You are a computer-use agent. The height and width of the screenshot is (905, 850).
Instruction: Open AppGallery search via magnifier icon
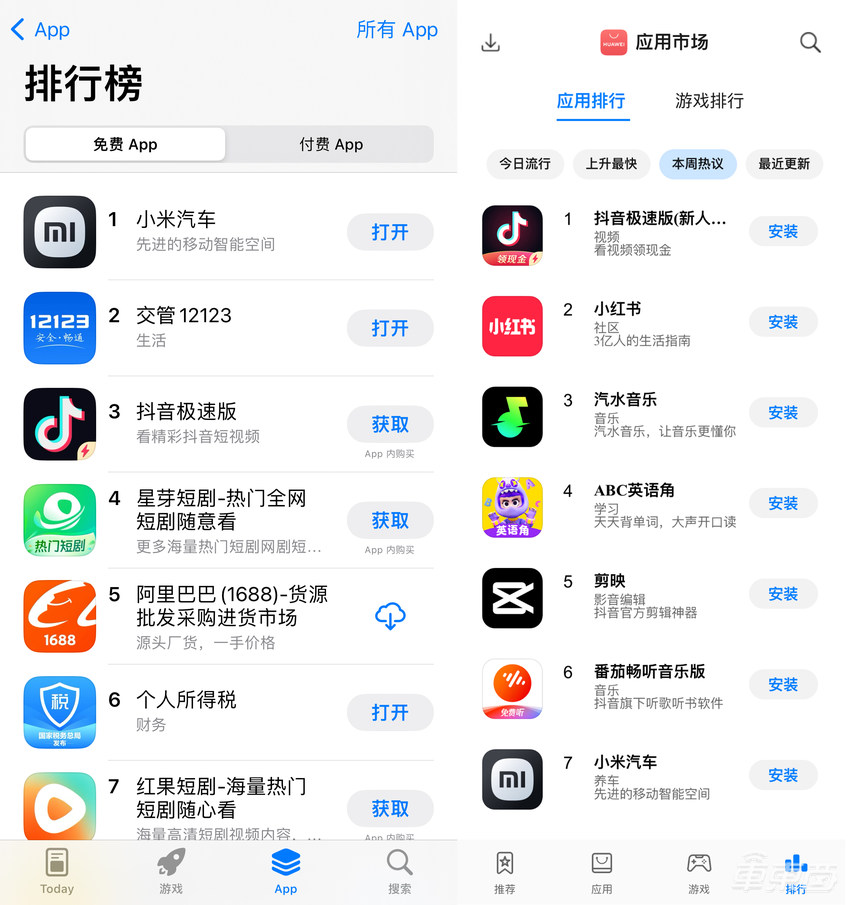point(810,42)
